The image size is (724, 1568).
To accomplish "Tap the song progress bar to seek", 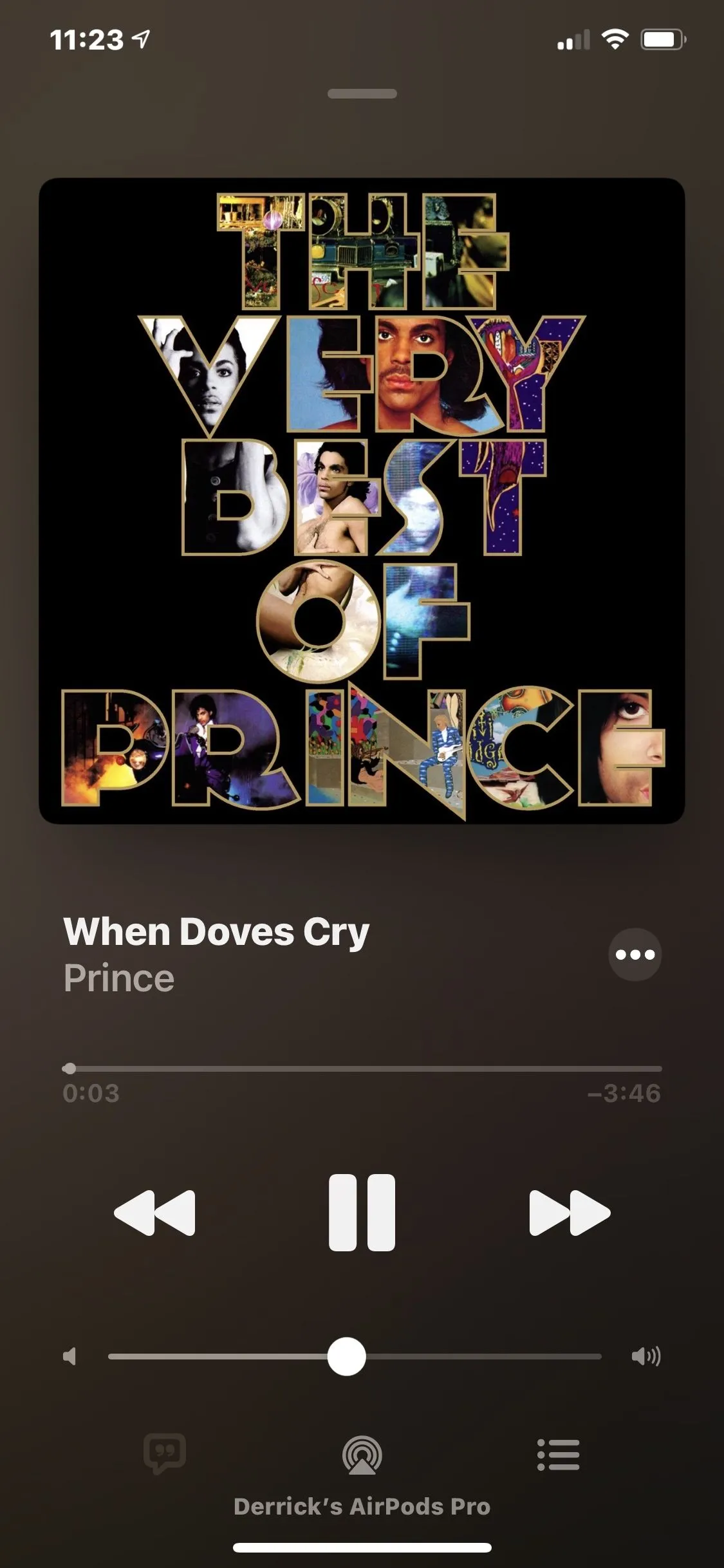I will pyautogui.click(x=362, y=1069).
